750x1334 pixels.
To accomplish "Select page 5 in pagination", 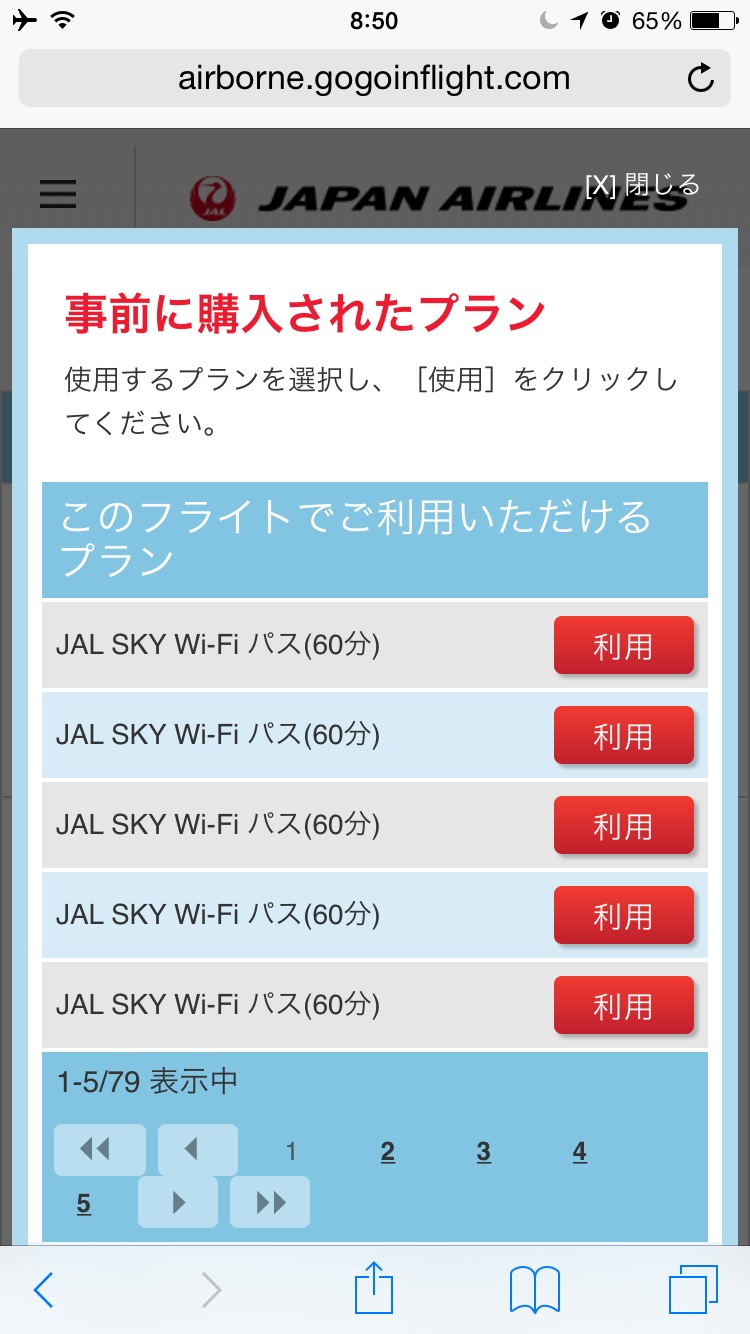I will pyautogui.click(x=84, y=1204).
